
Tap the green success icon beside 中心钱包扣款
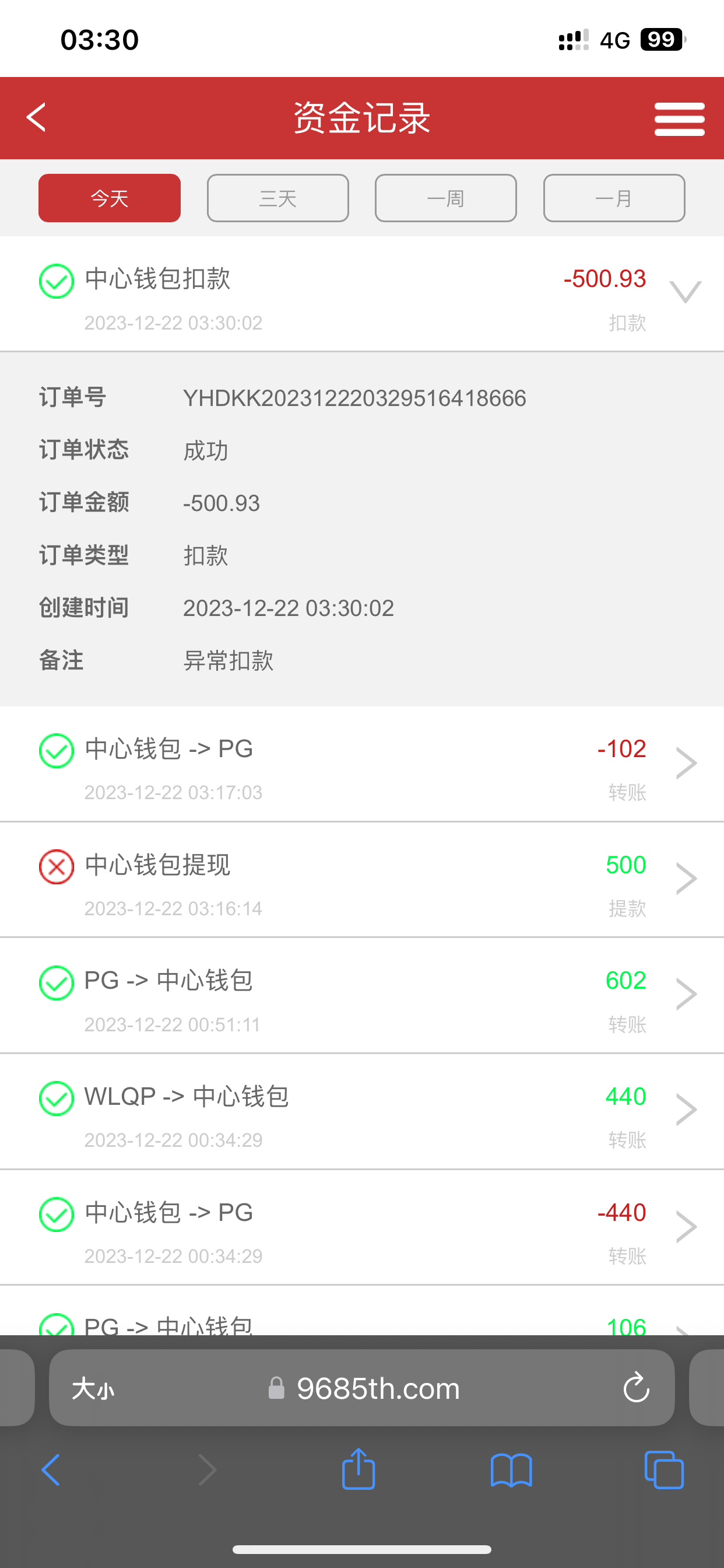pyautogui.click(x=56, y=281)
